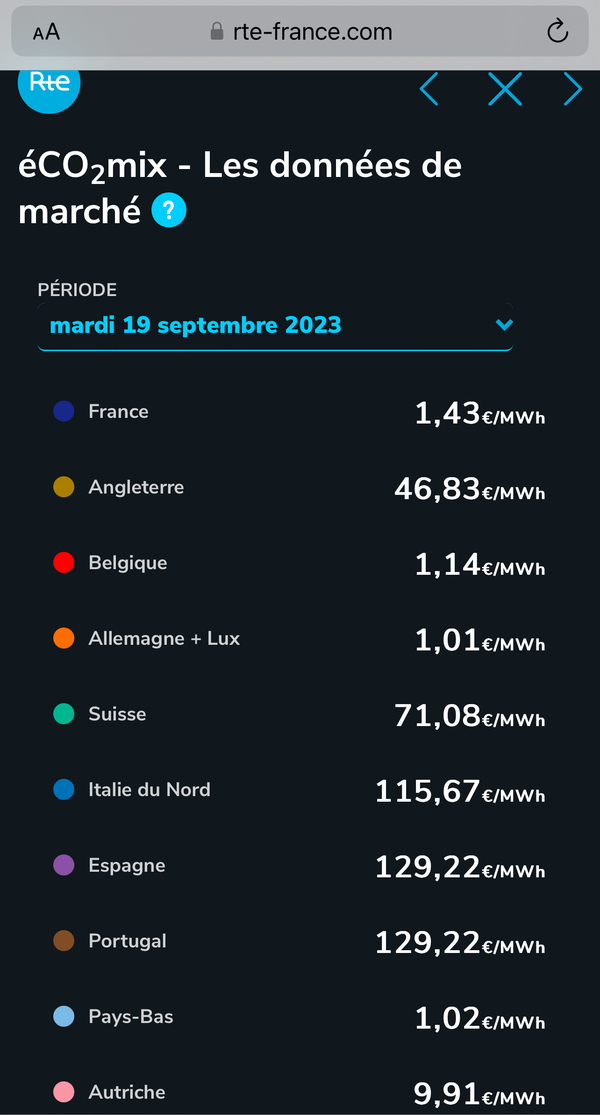
Task: Tap the rte-france.com address bar
Action: [x=300, y=32]
